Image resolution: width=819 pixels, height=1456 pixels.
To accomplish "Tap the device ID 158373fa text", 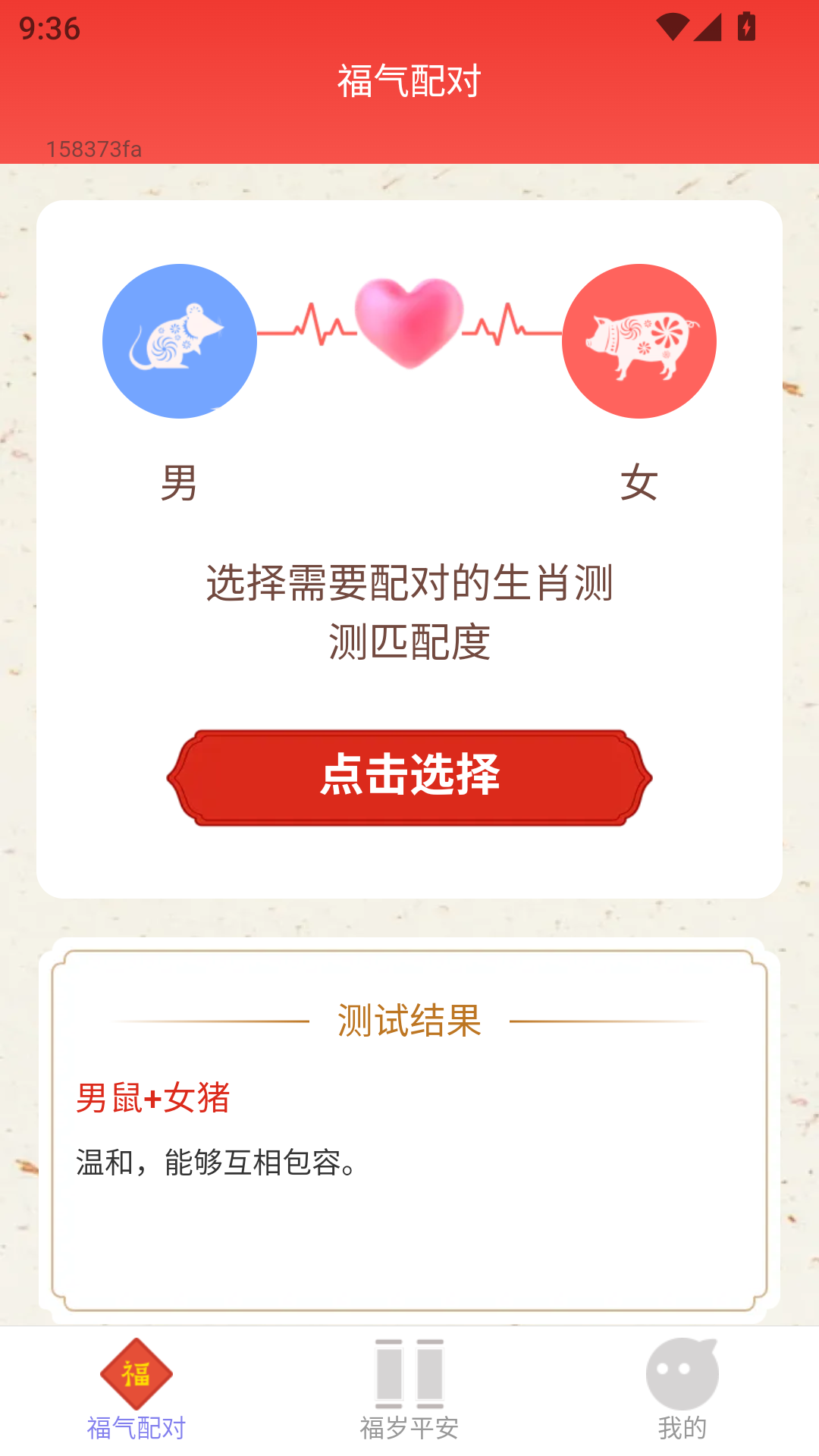I will 96,149.
